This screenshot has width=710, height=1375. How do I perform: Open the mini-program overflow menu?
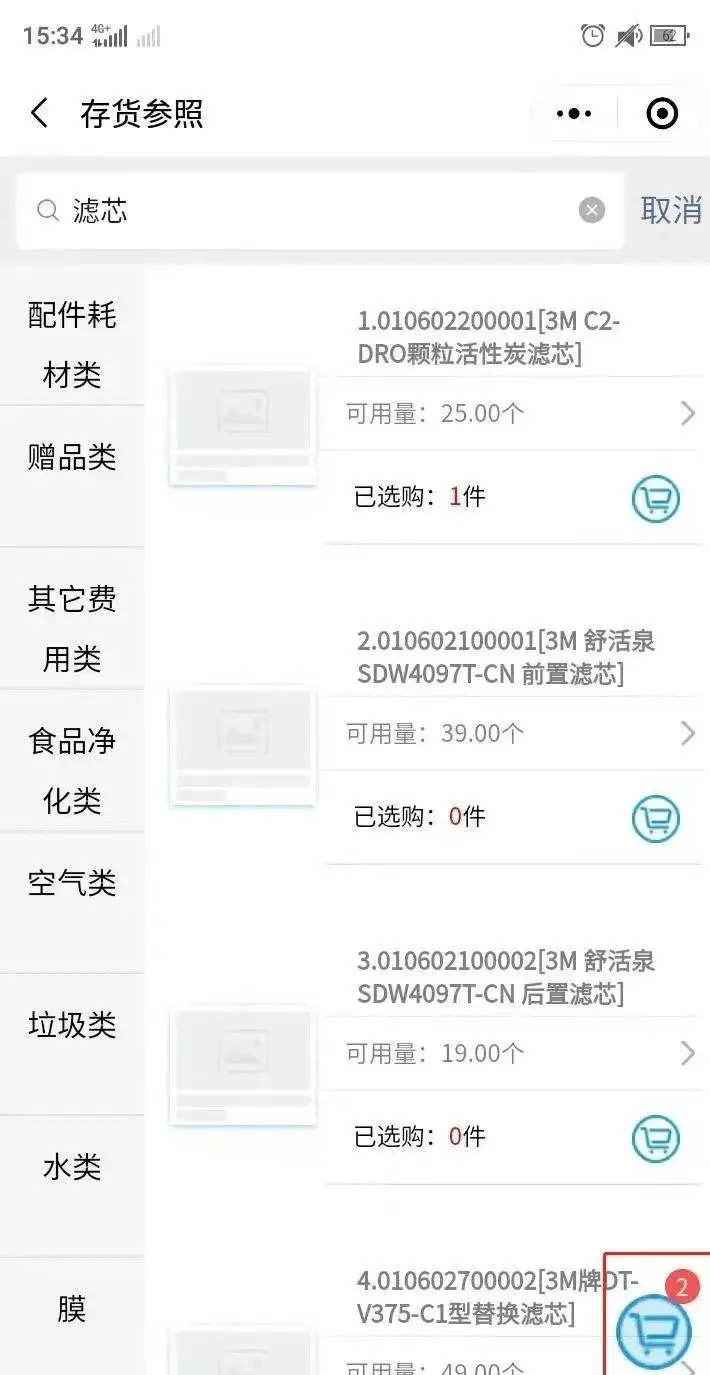(574, 114)
